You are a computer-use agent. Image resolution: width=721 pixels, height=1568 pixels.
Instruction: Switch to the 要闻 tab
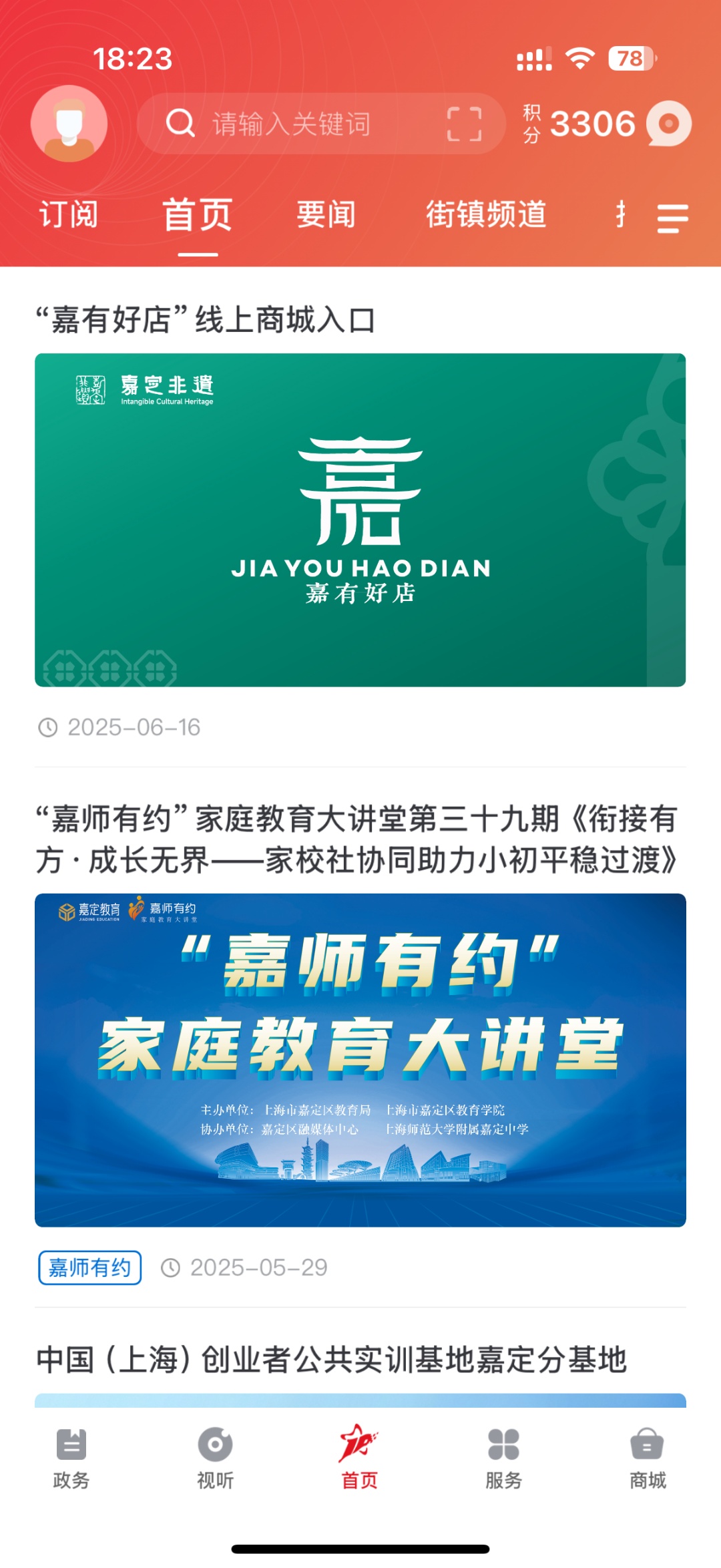tap(326, 215)
